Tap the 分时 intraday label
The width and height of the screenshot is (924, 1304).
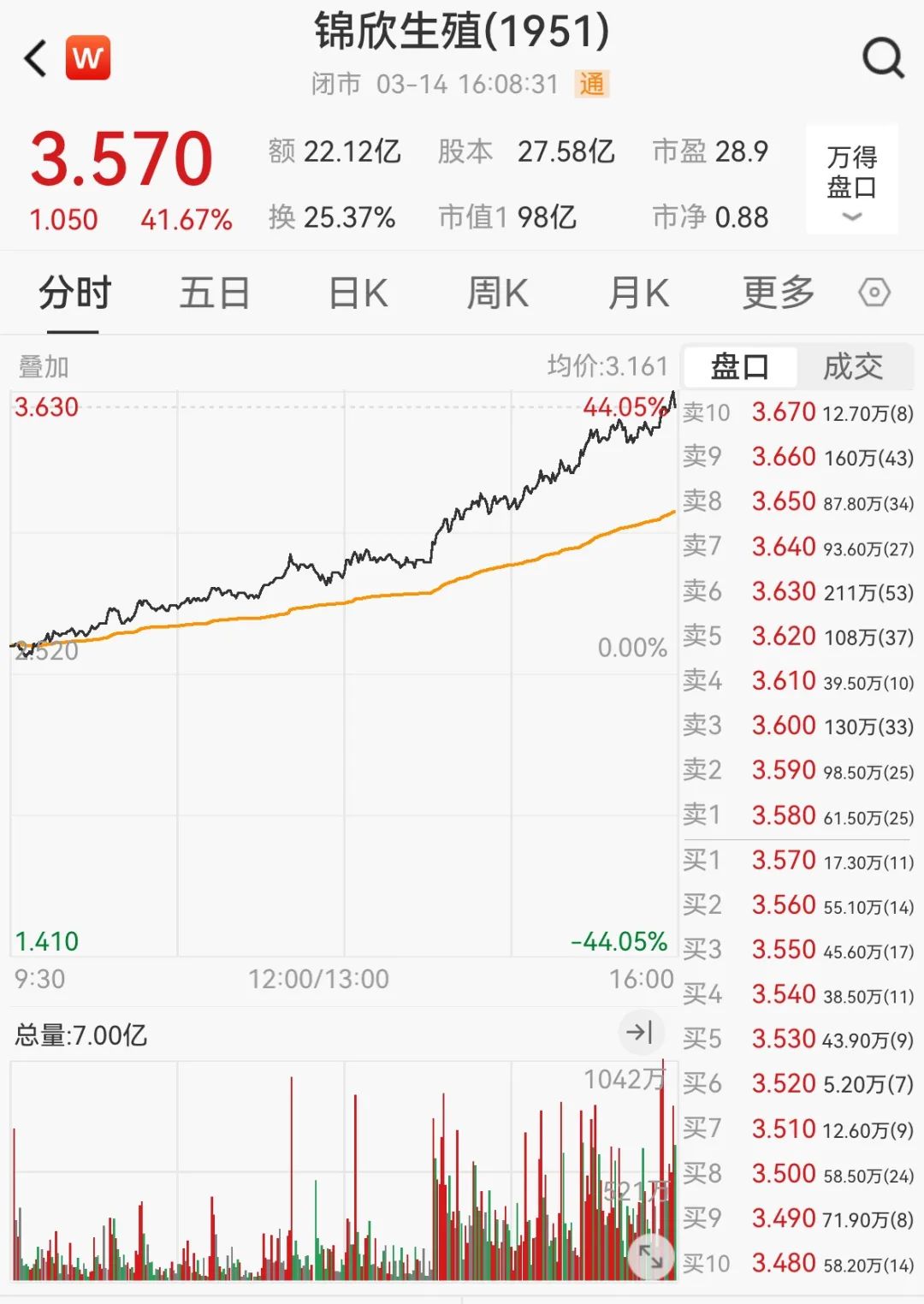73,292
